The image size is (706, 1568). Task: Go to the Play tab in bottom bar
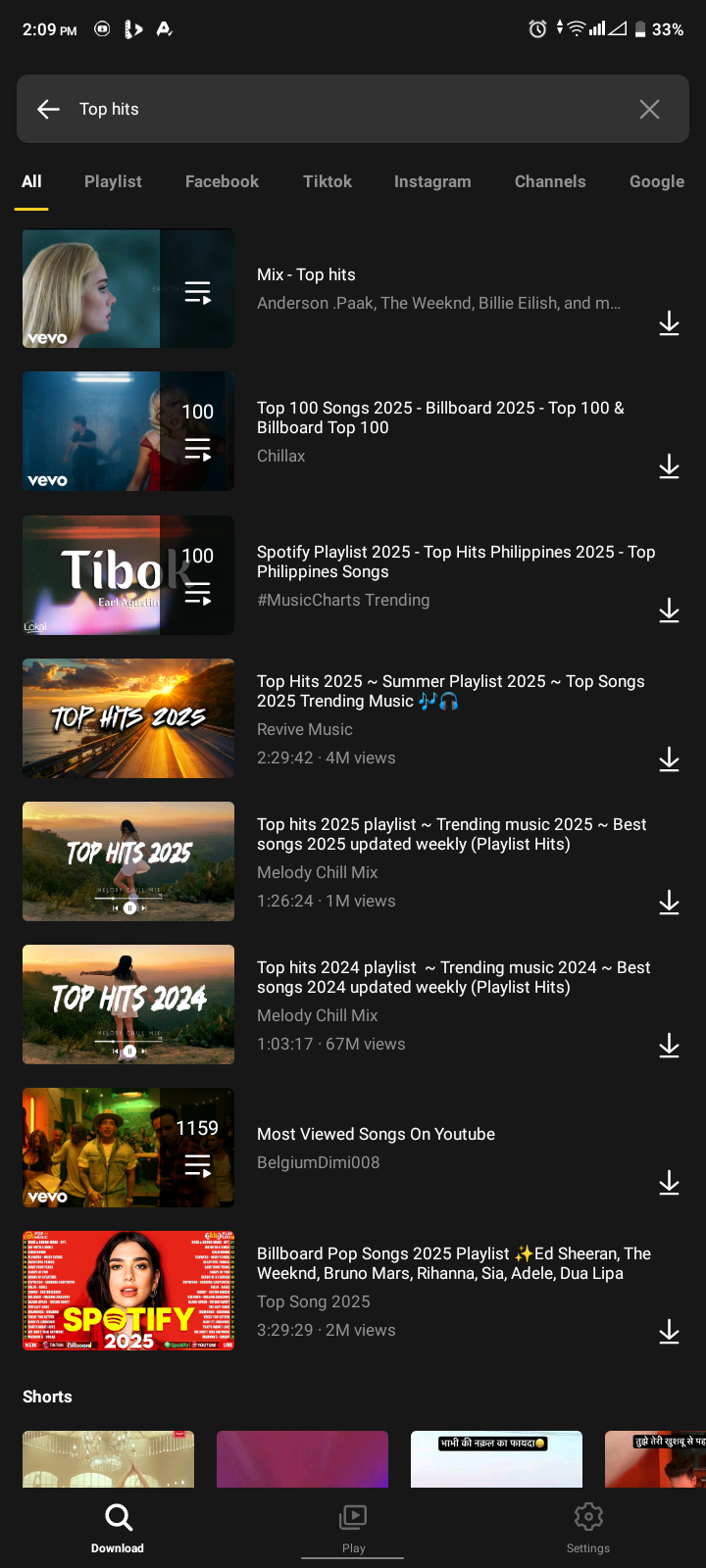pyautogui.click(x=353, y=1529)
